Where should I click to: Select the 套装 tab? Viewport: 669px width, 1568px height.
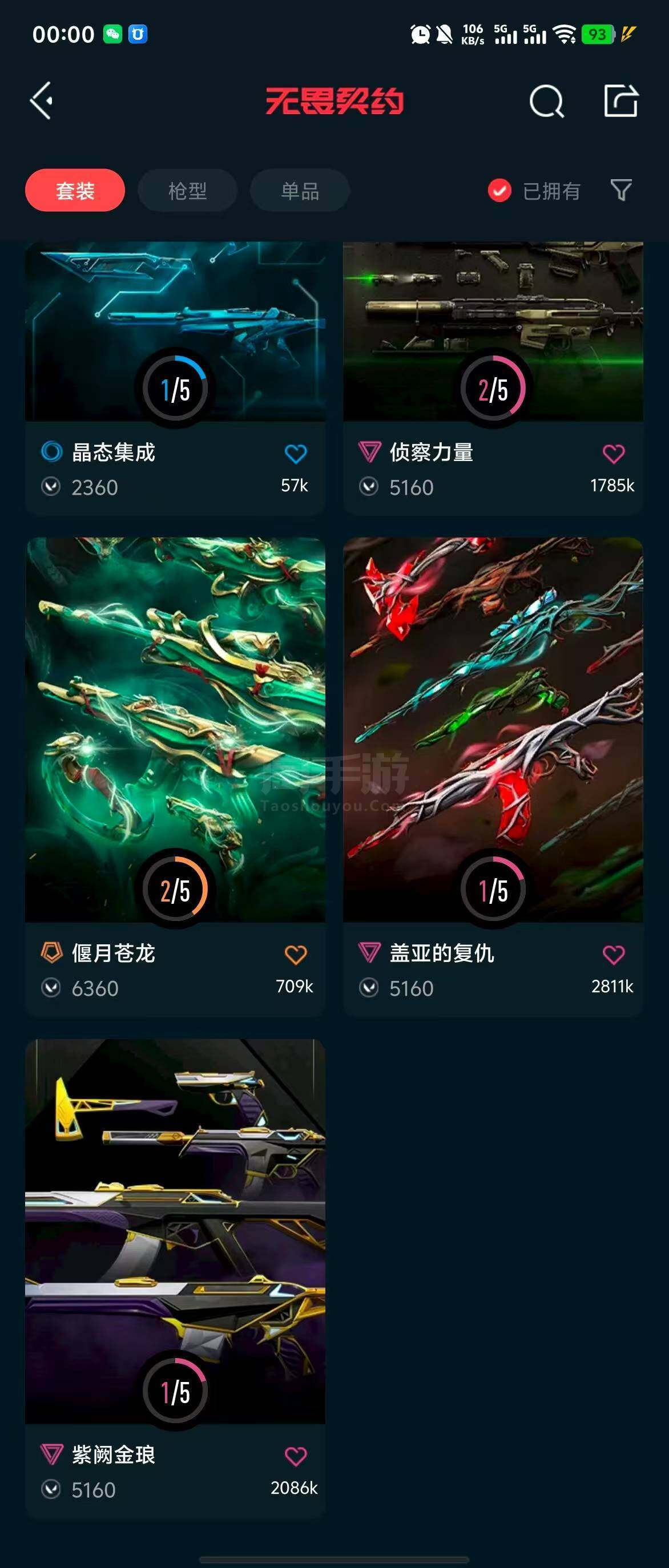(75, 191)
